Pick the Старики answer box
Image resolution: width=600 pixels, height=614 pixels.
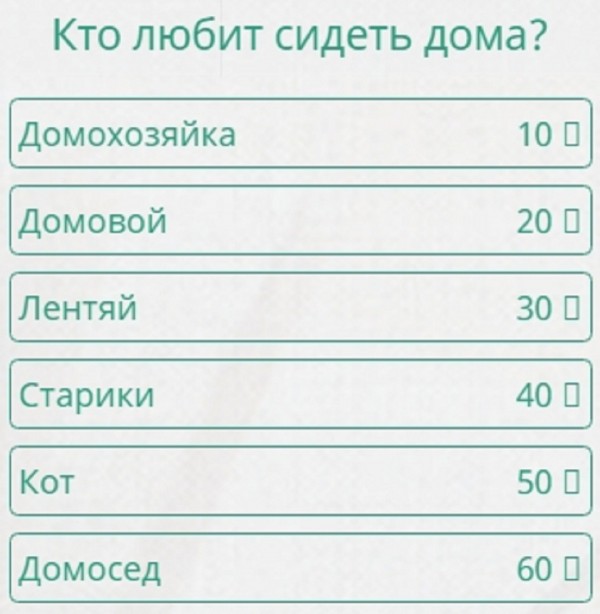coord(300,396)
